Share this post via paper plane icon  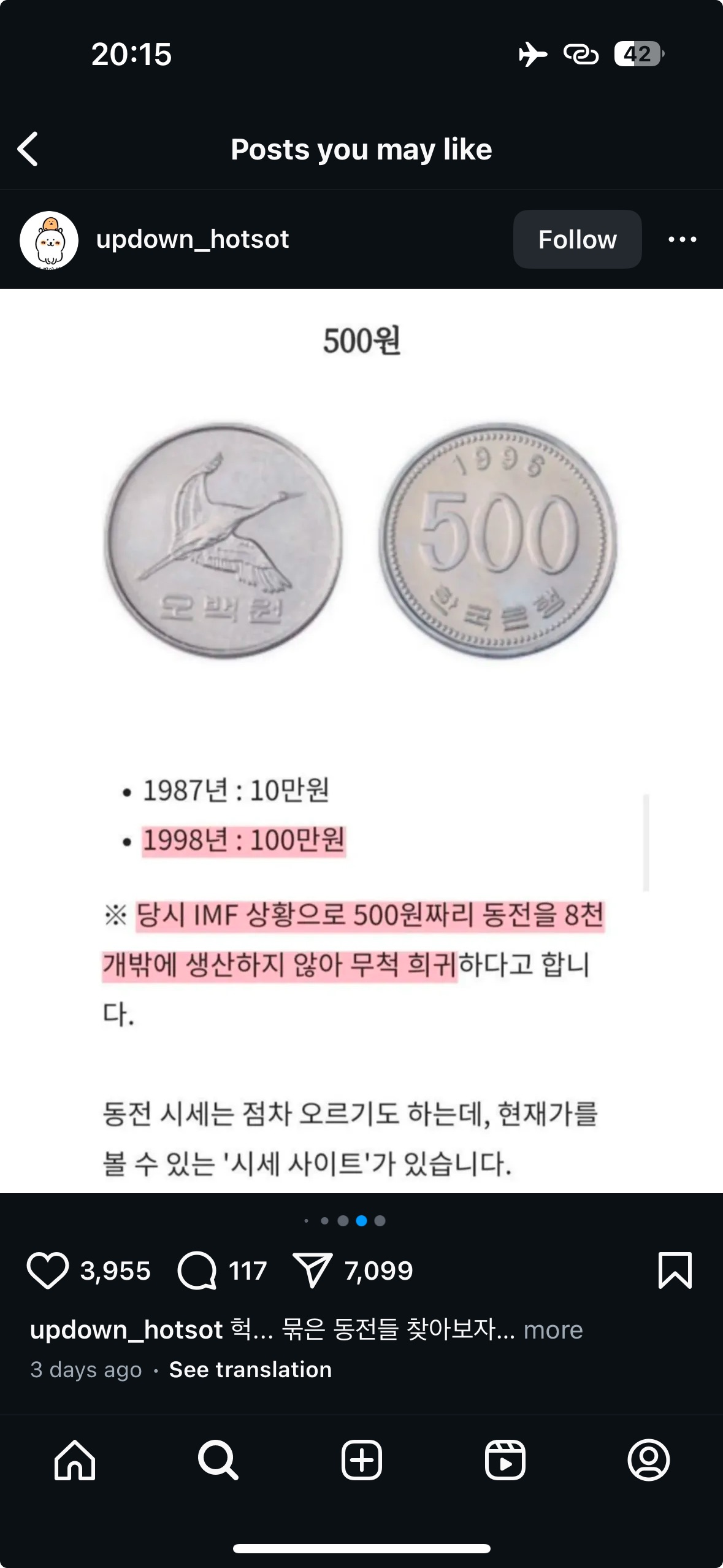(312, 1270)
